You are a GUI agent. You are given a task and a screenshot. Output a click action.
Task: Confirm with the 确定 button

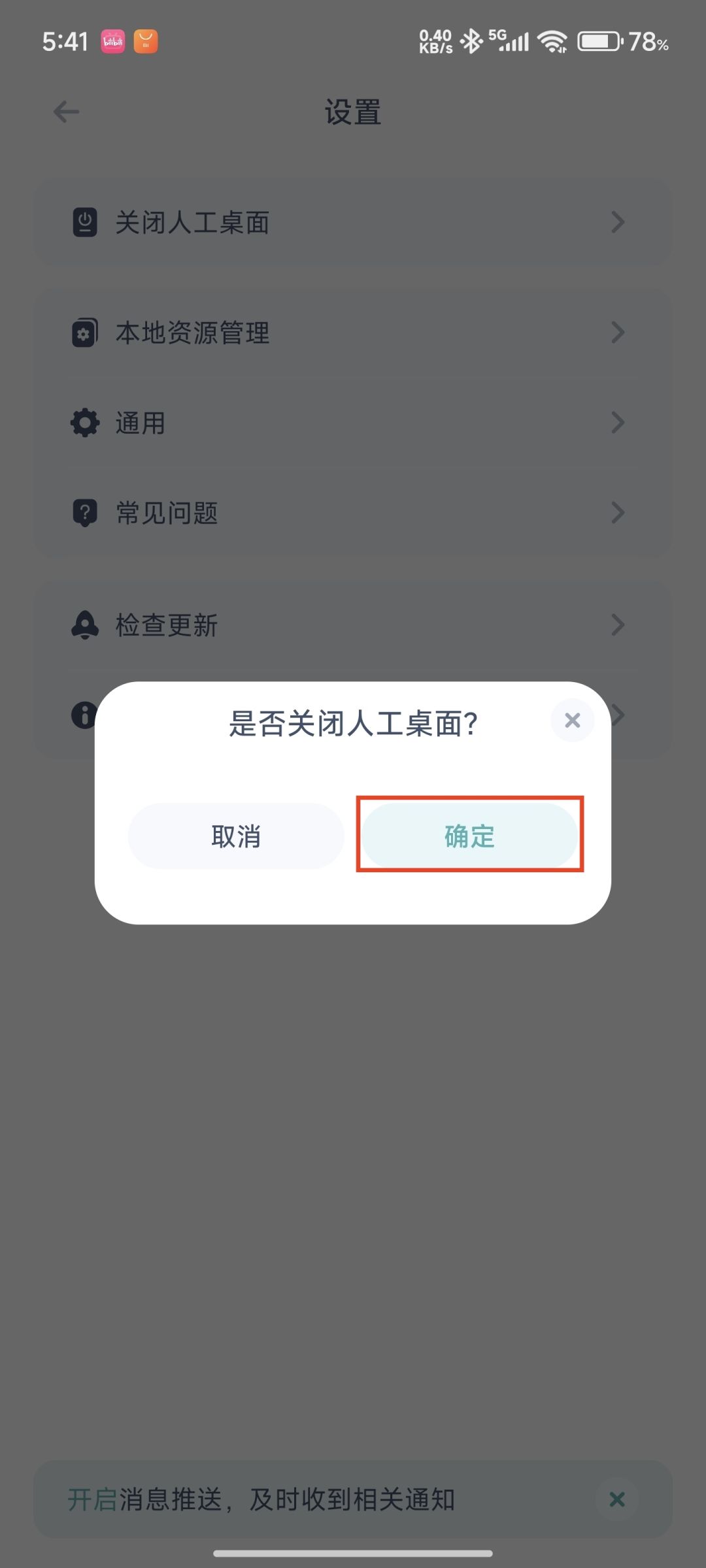(x=470, y=836)
